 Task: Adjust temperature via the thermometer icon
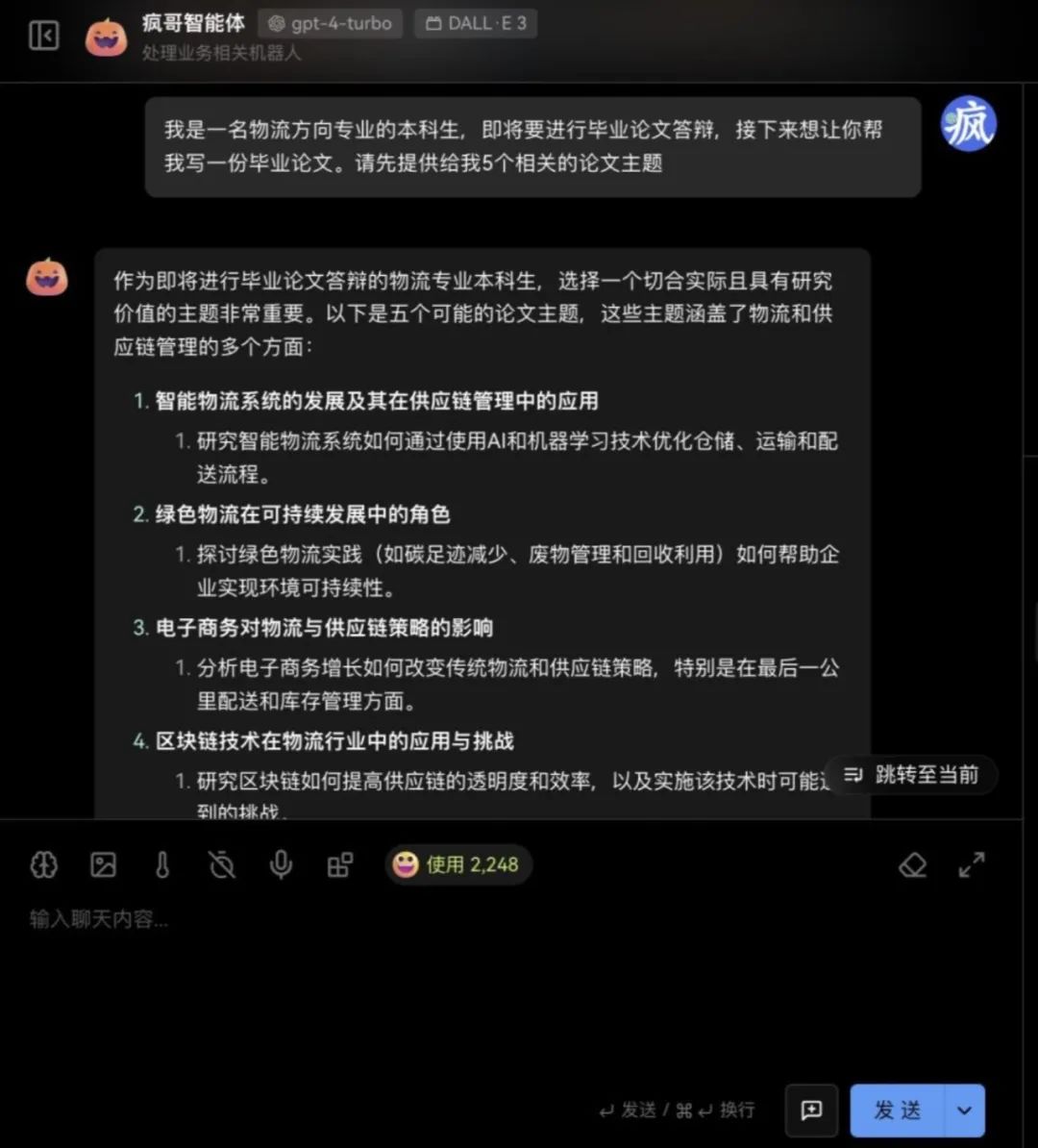(x=162, y=864)
